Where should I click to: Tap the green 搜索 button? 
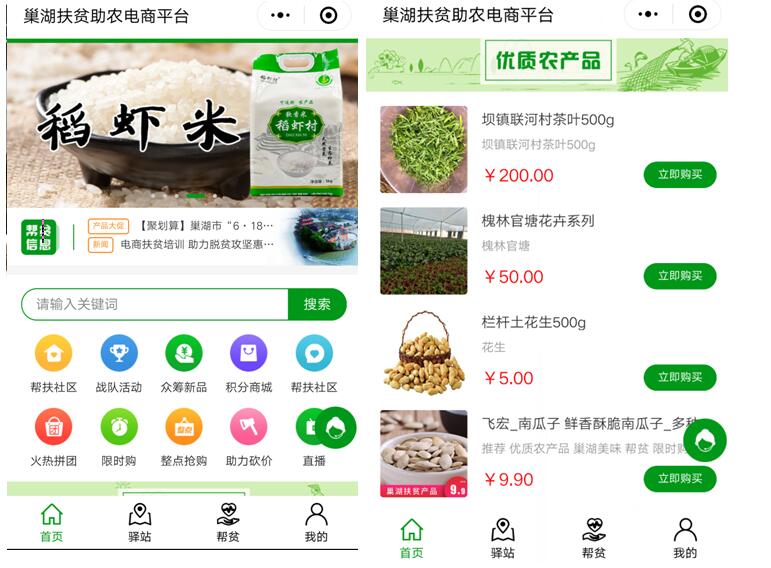point(317,304)
